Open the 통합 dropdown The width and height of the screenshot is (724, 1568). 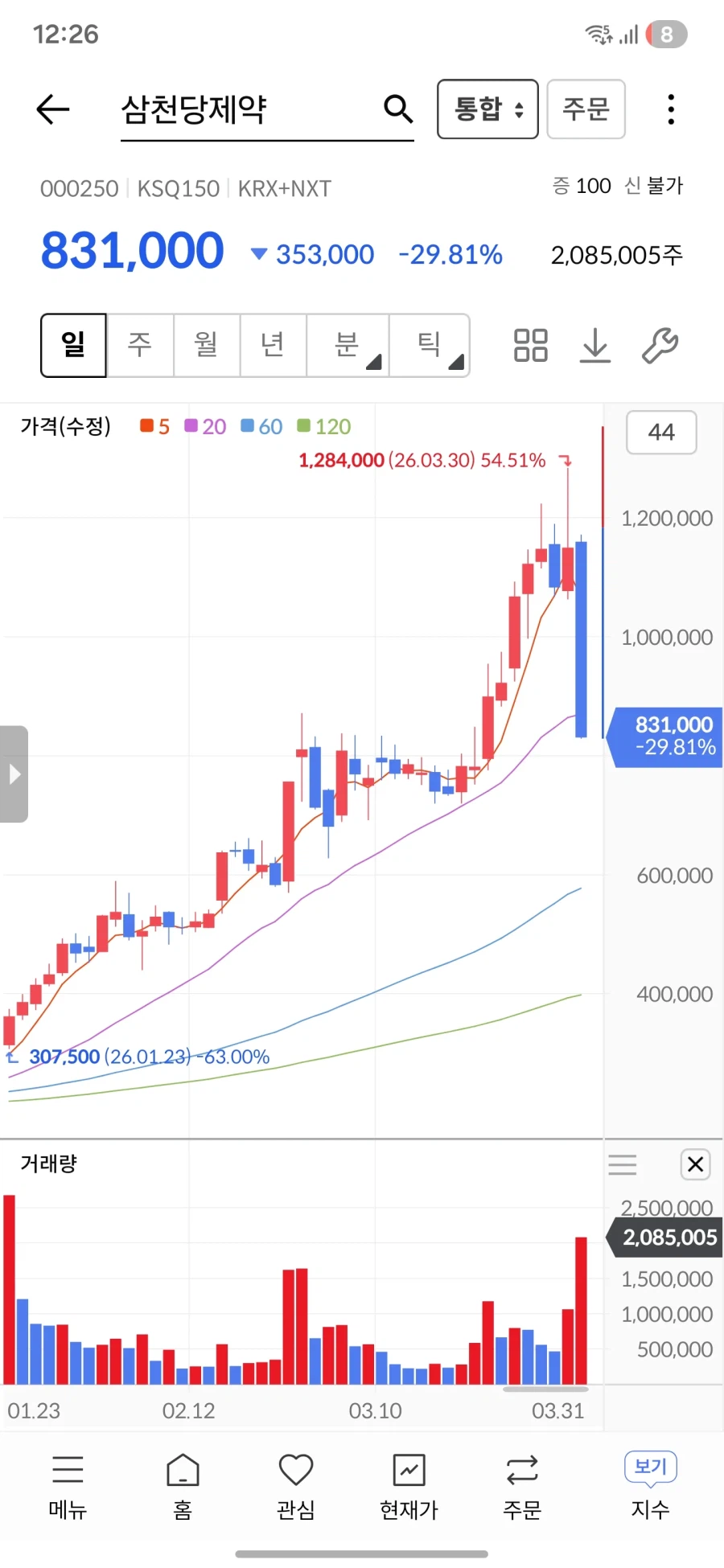click(487, 109)
